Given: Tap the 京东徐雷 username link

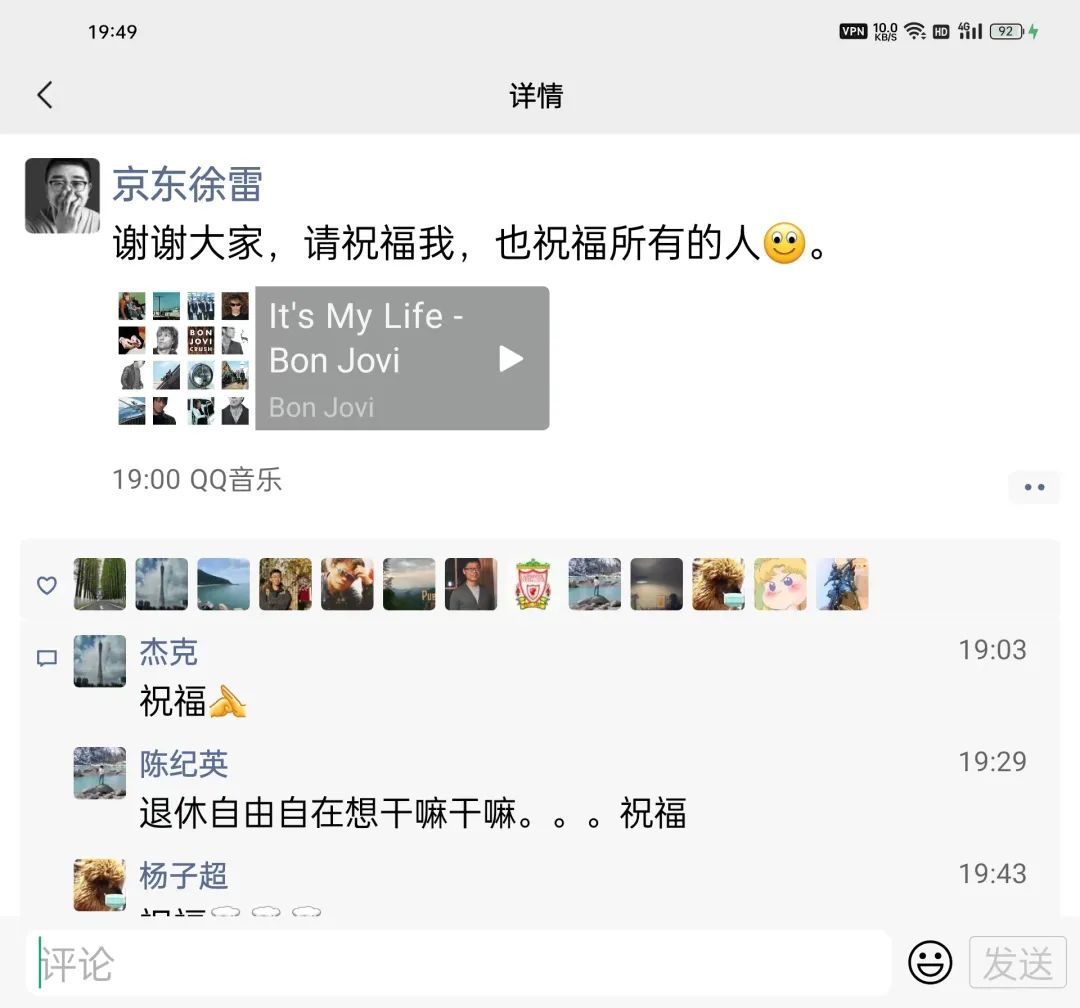Looking at the screenshot, I should tap(187, 185).
